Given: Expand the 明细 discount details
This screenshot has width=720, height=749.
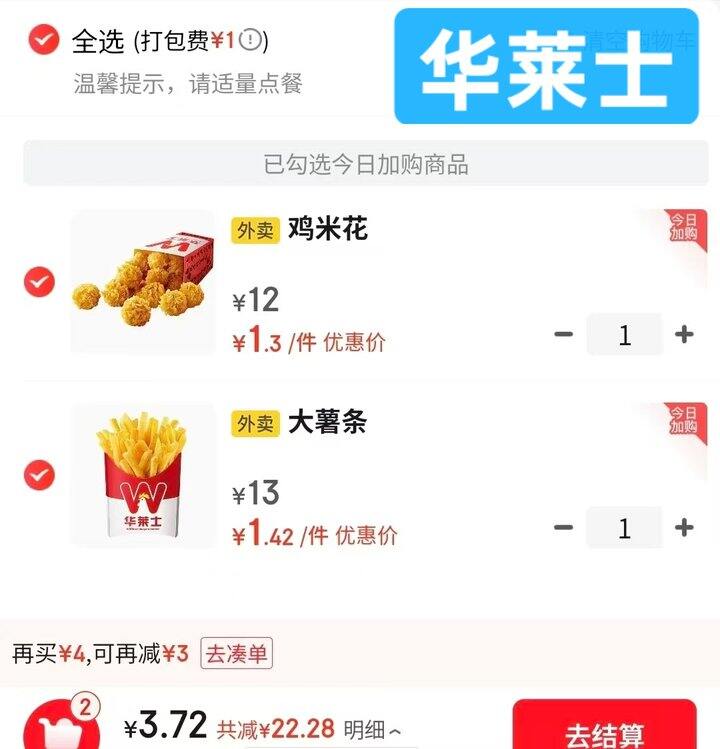Looking at the screenshot, I should coord(372,730).
